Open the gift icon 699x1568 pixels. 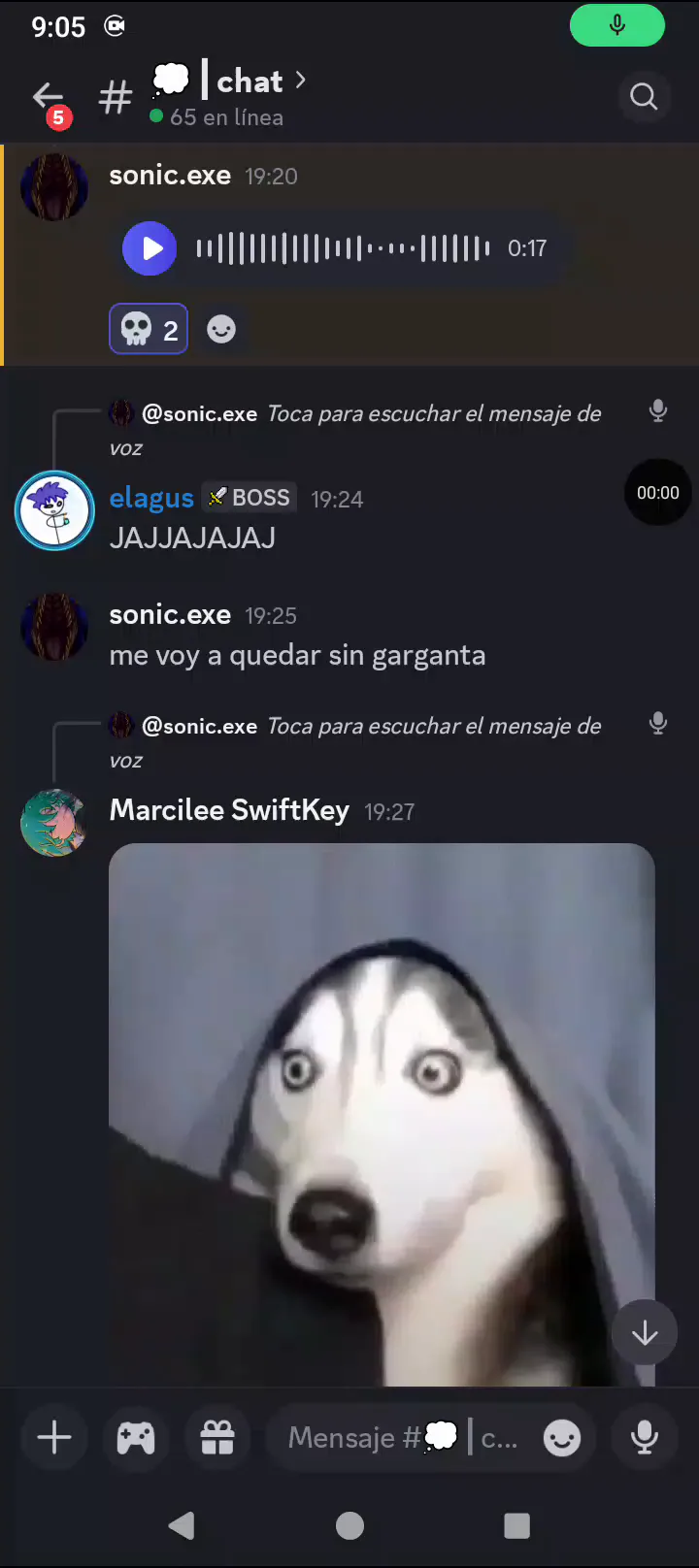click(x=217, y=1437)
